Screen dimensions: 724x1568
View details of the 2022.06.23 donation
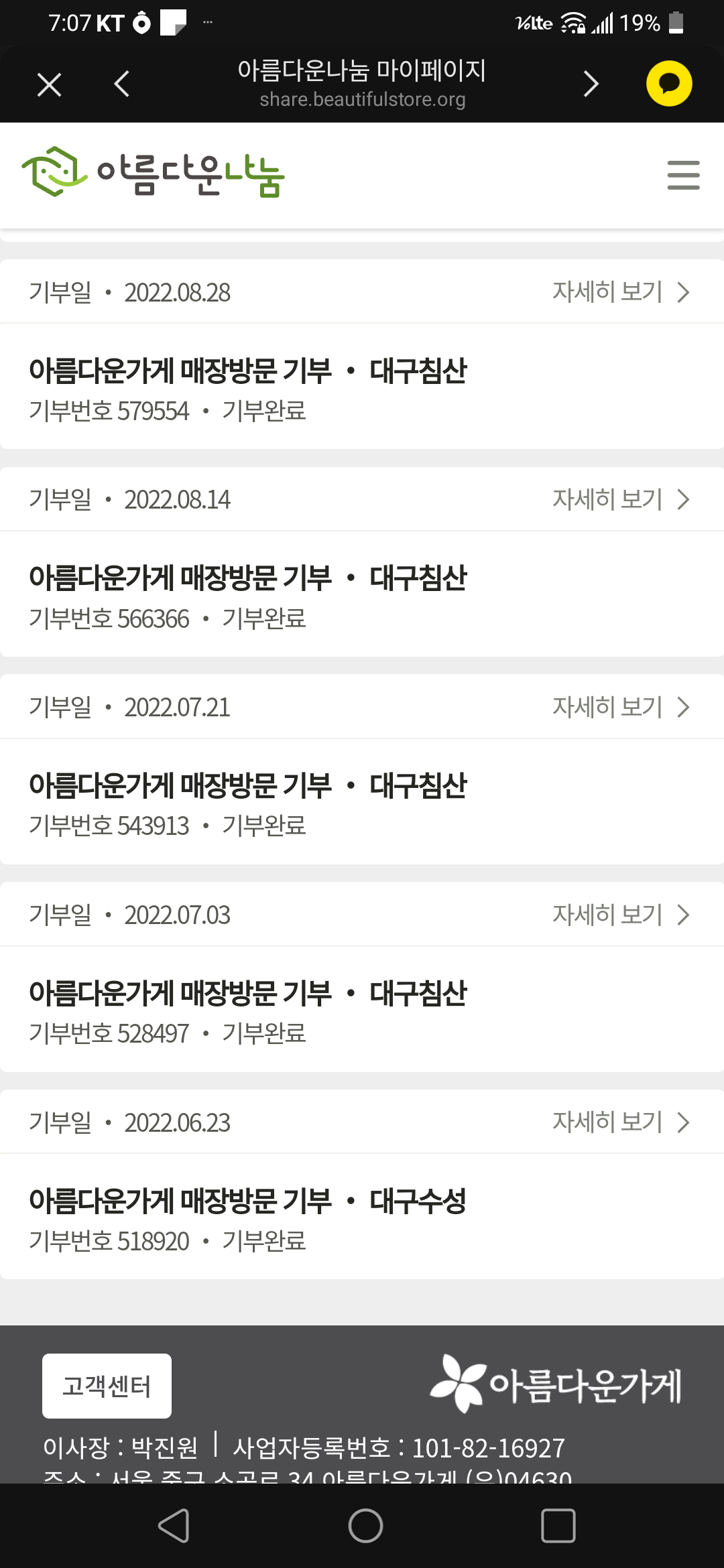click(620, 1122)
